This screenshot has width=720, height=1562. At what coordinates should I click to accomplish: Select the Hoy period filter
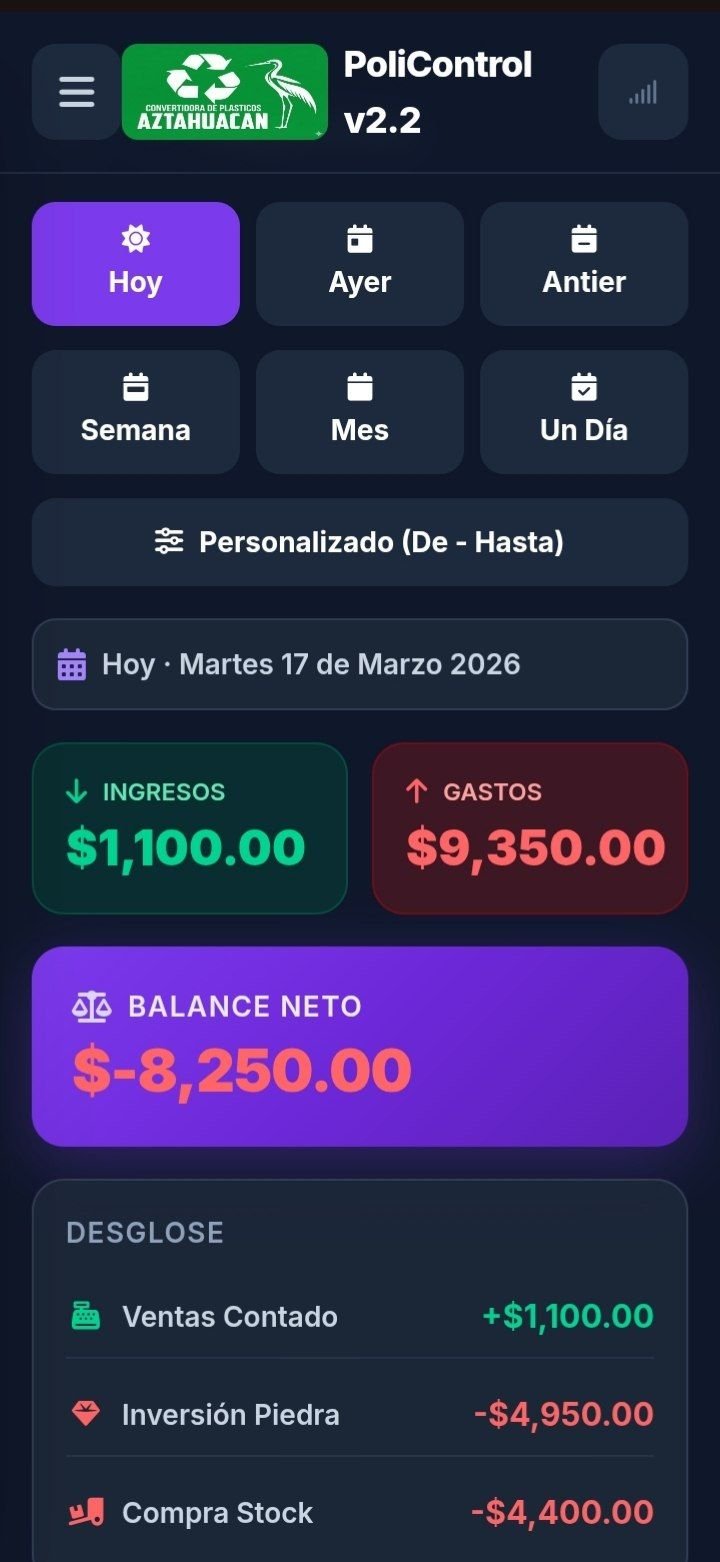tap(136, 264)
